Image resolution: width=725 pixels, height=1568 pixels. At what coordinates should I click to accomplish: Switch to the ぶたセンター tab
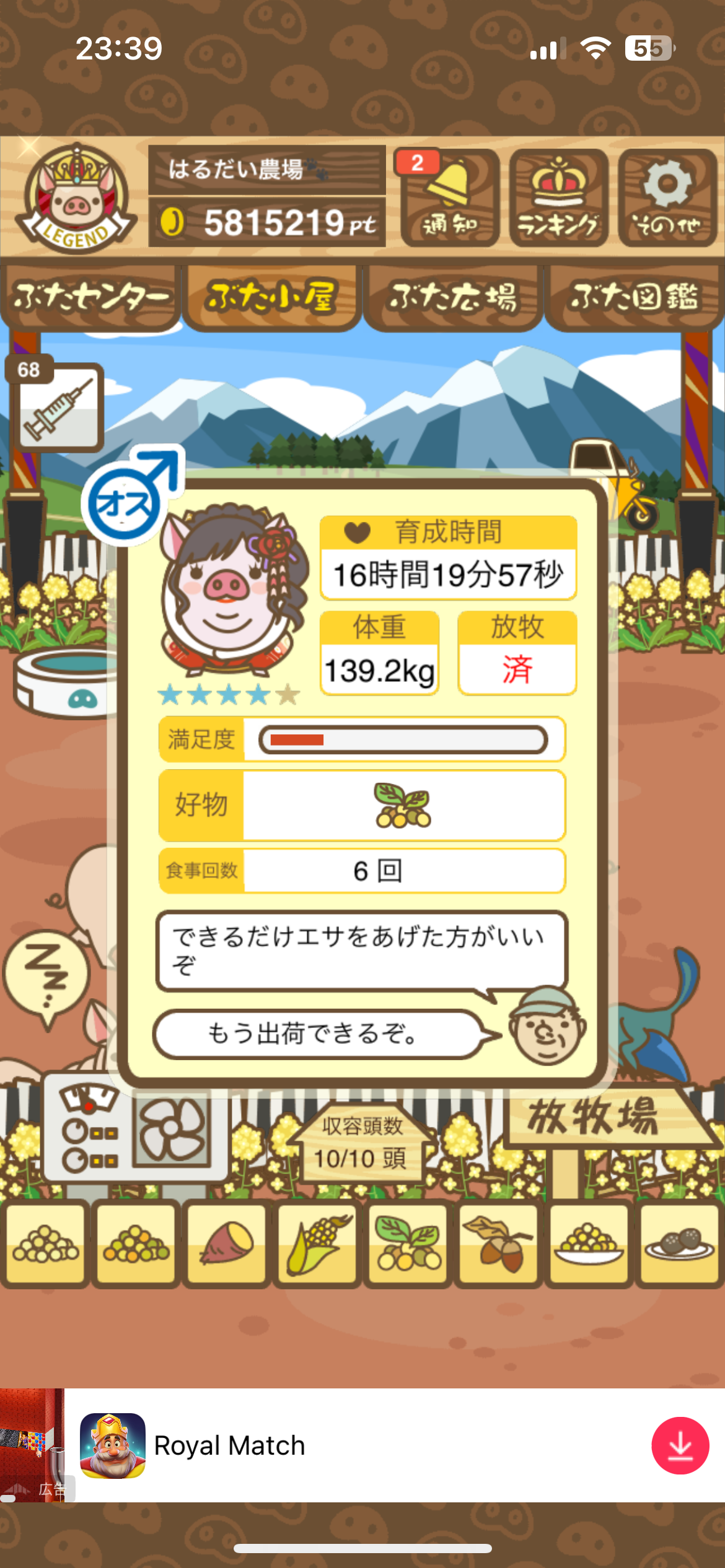[91, 298]
